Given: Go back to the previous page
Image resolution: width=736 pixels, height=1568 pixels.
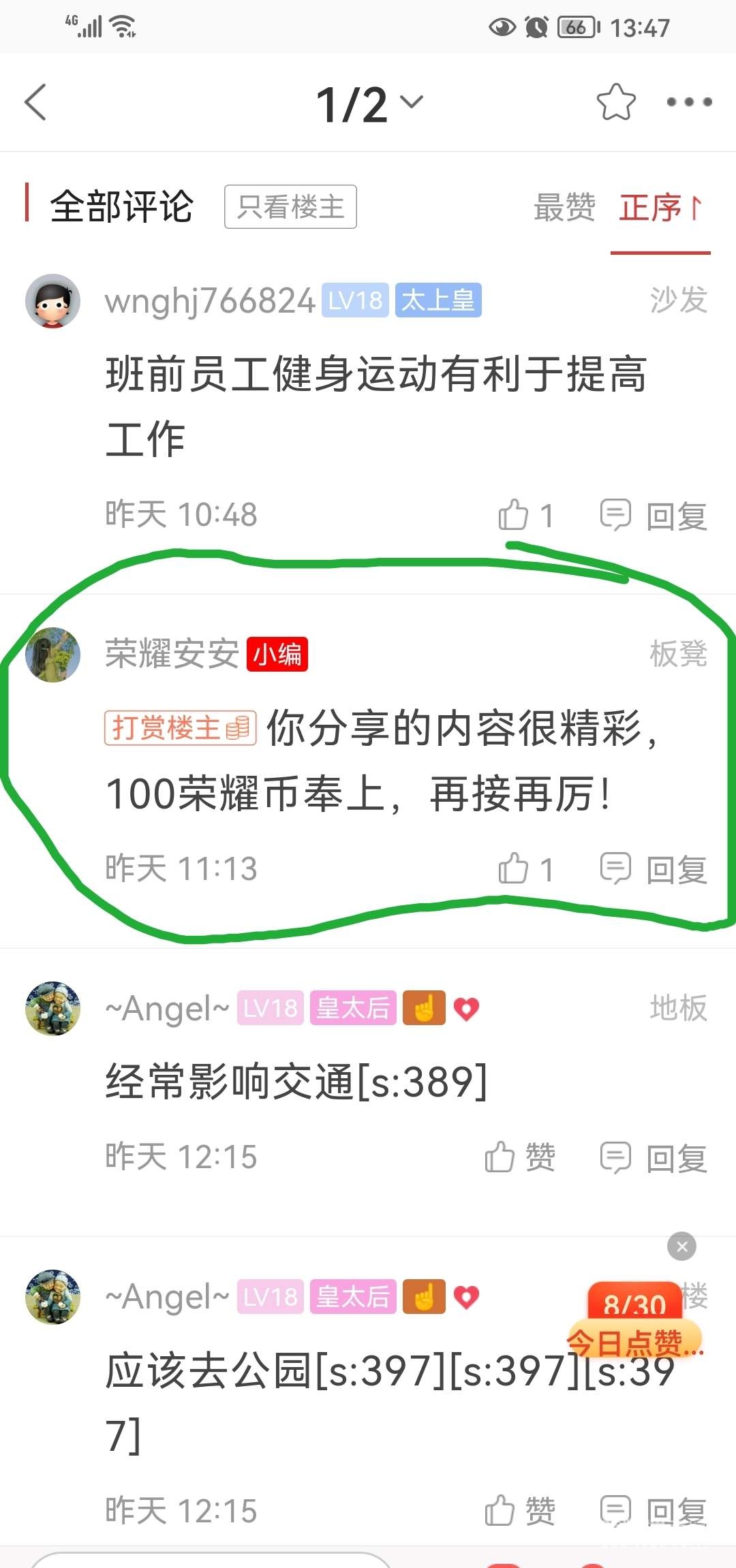Looking at the screenshot, I should point(36,102).
